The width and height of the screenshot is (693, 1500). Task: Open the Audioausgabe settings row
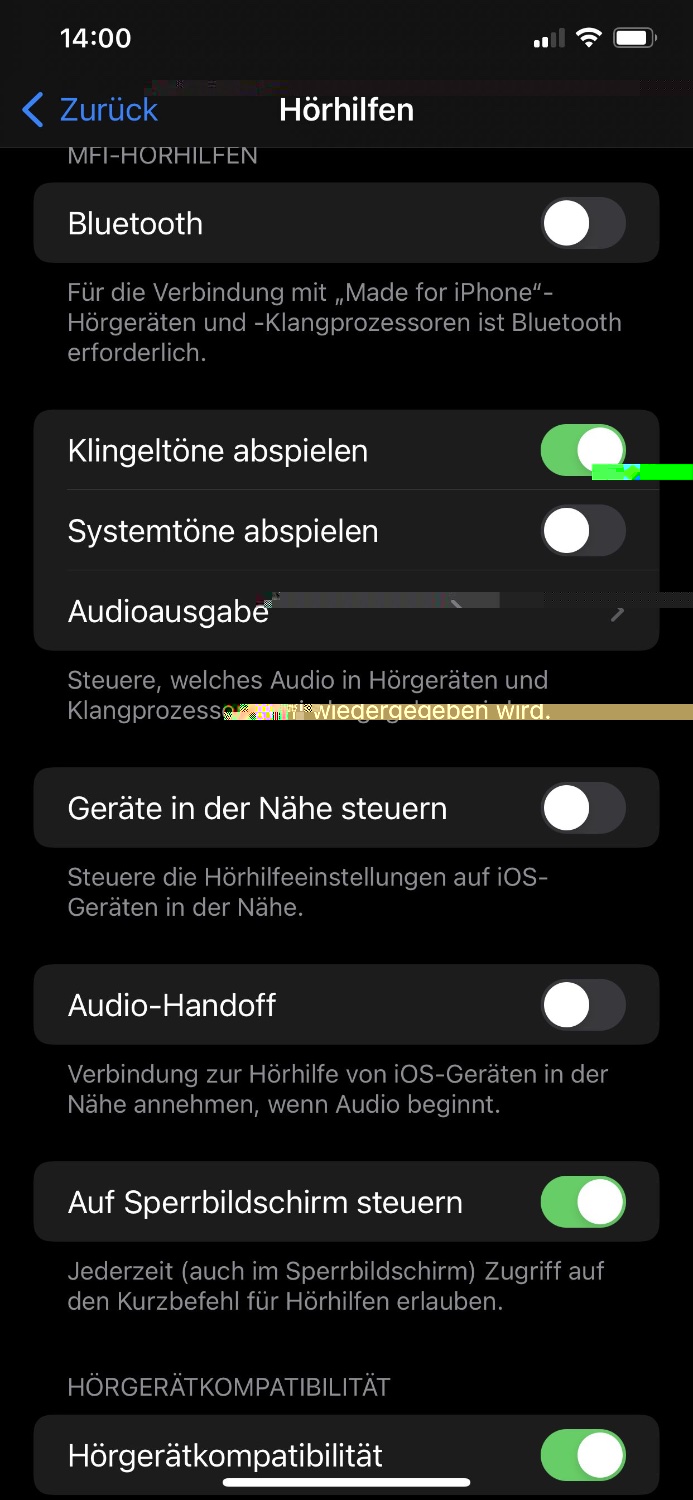tap(346, 611)
